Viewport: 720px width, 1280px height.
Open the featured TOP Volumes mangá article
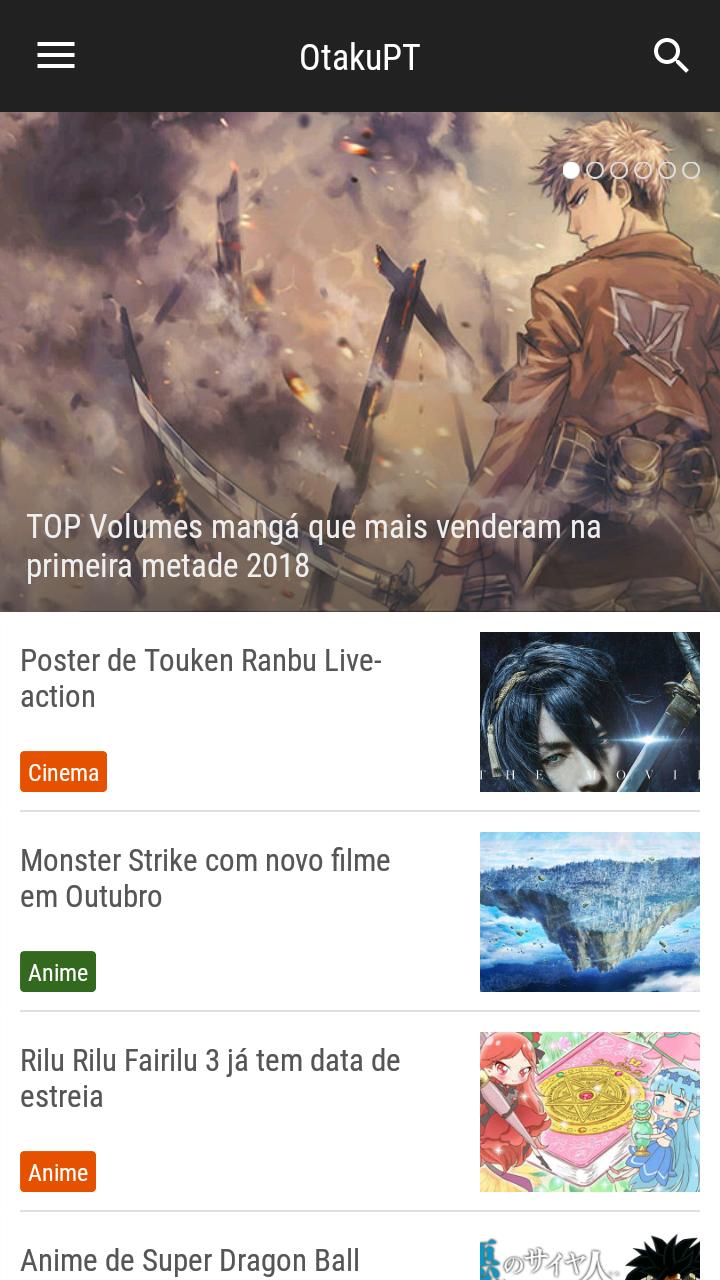point(313,546)
